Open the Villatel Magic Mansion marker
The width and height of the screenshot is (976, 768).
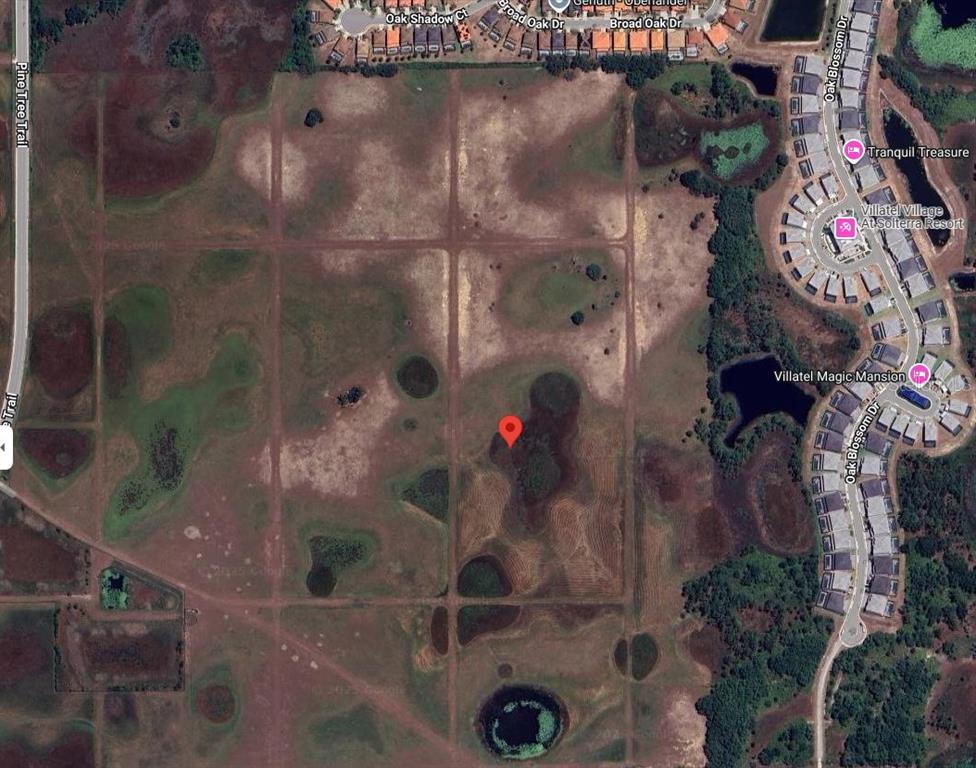pyautogui.click(x=918, y=375)
